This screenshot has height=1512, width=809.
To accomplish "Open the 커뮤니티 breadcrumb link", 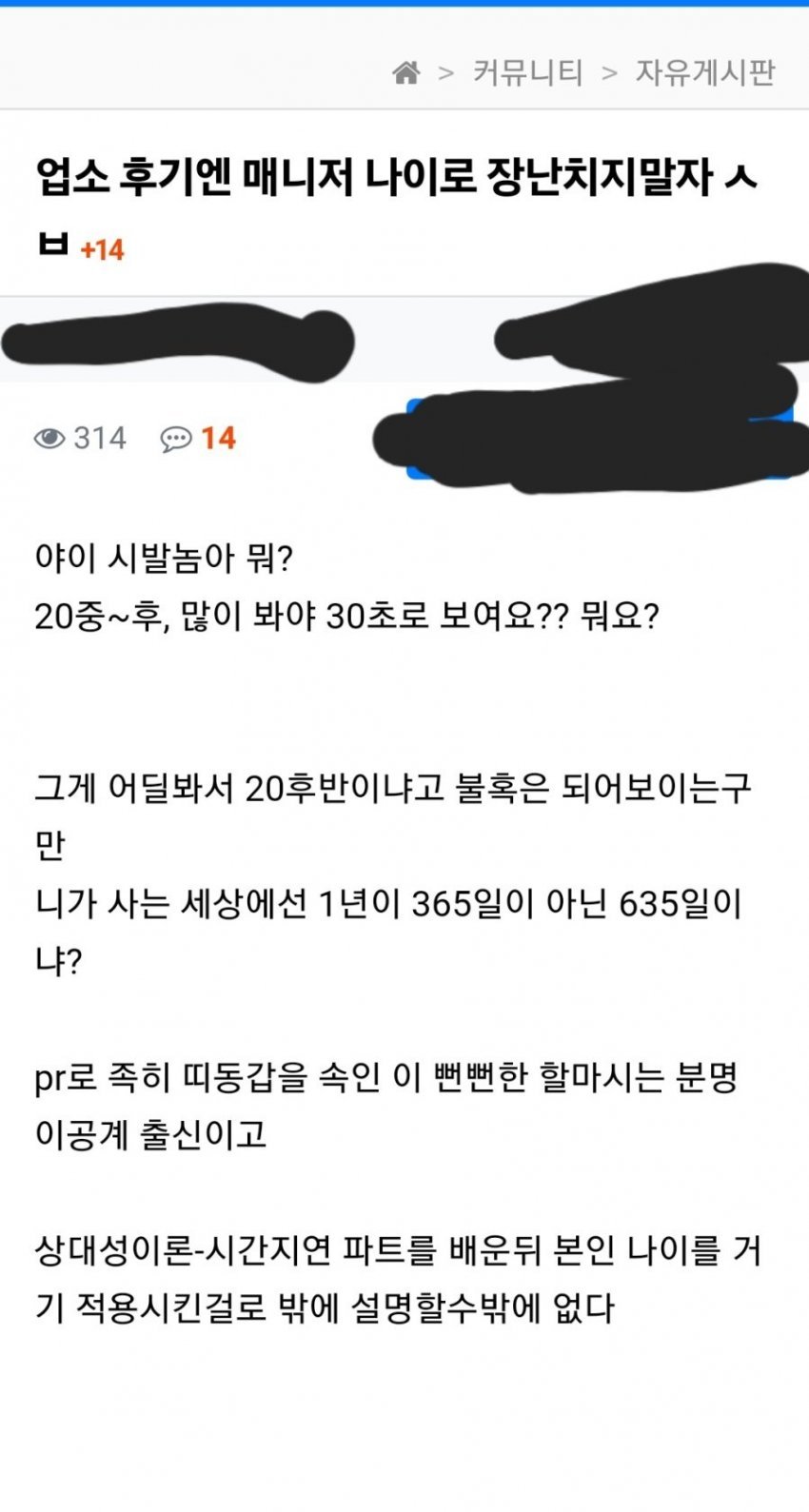I will [528, 72].
